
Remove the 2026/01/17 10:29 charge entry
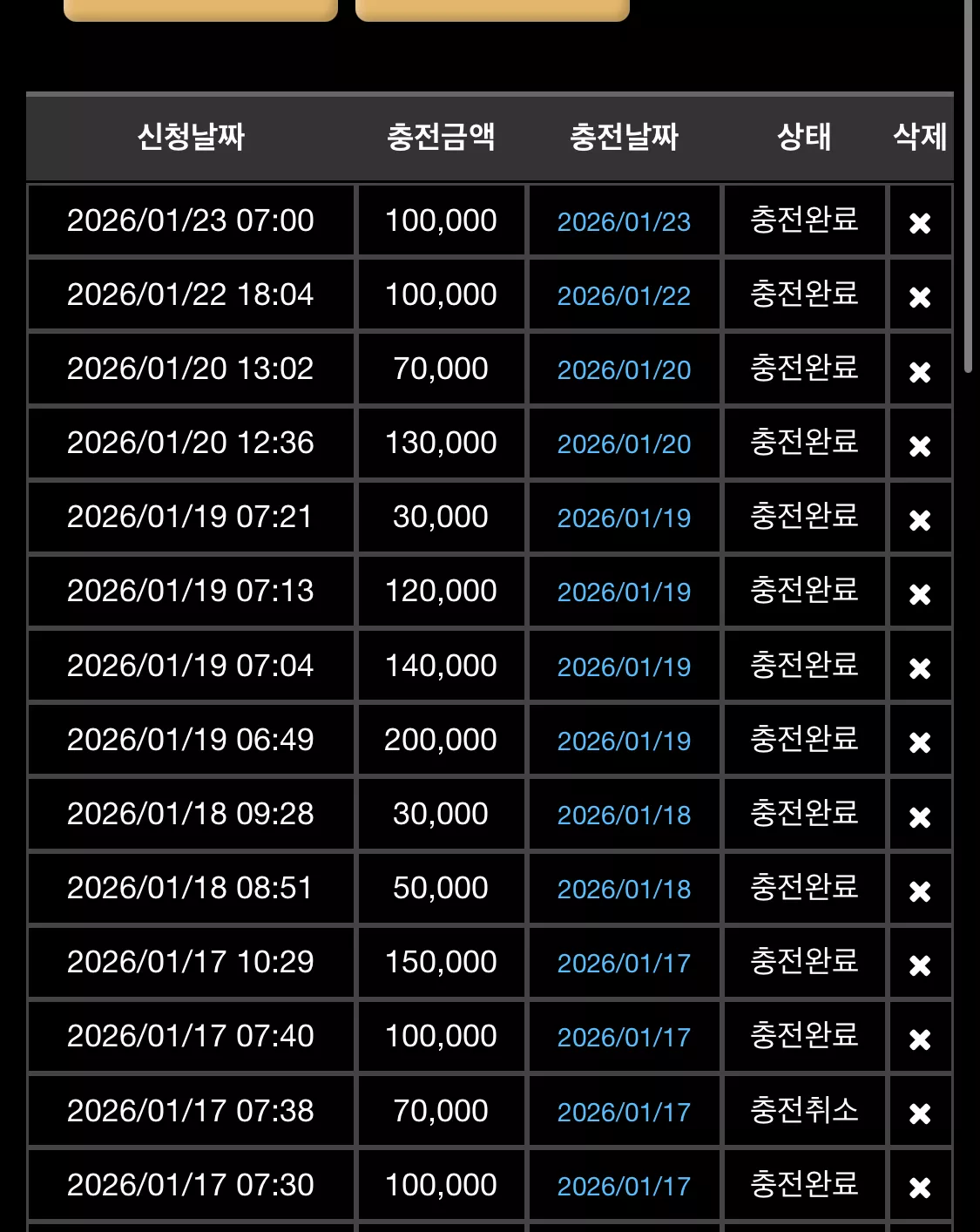coord(920,965)
